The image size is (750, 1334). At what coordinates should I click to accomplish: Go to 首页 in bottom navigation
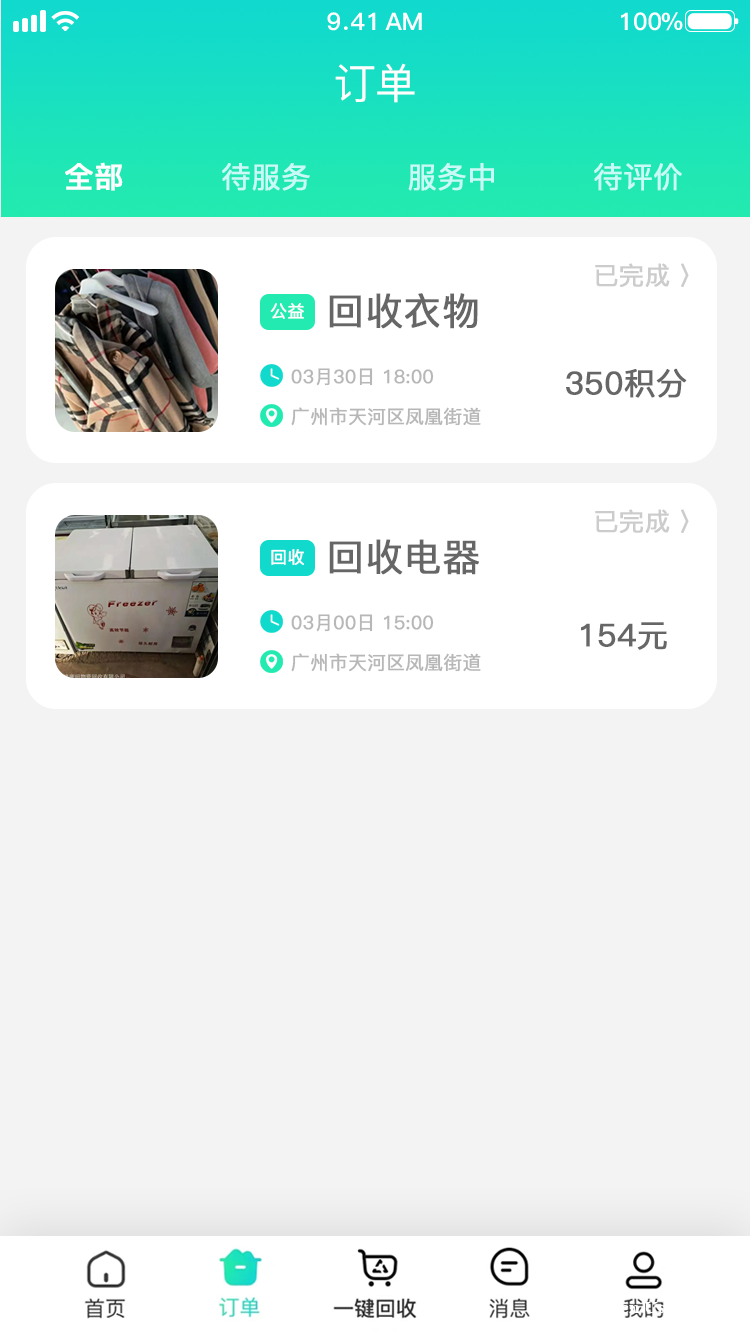click(x=105, y=1284)
